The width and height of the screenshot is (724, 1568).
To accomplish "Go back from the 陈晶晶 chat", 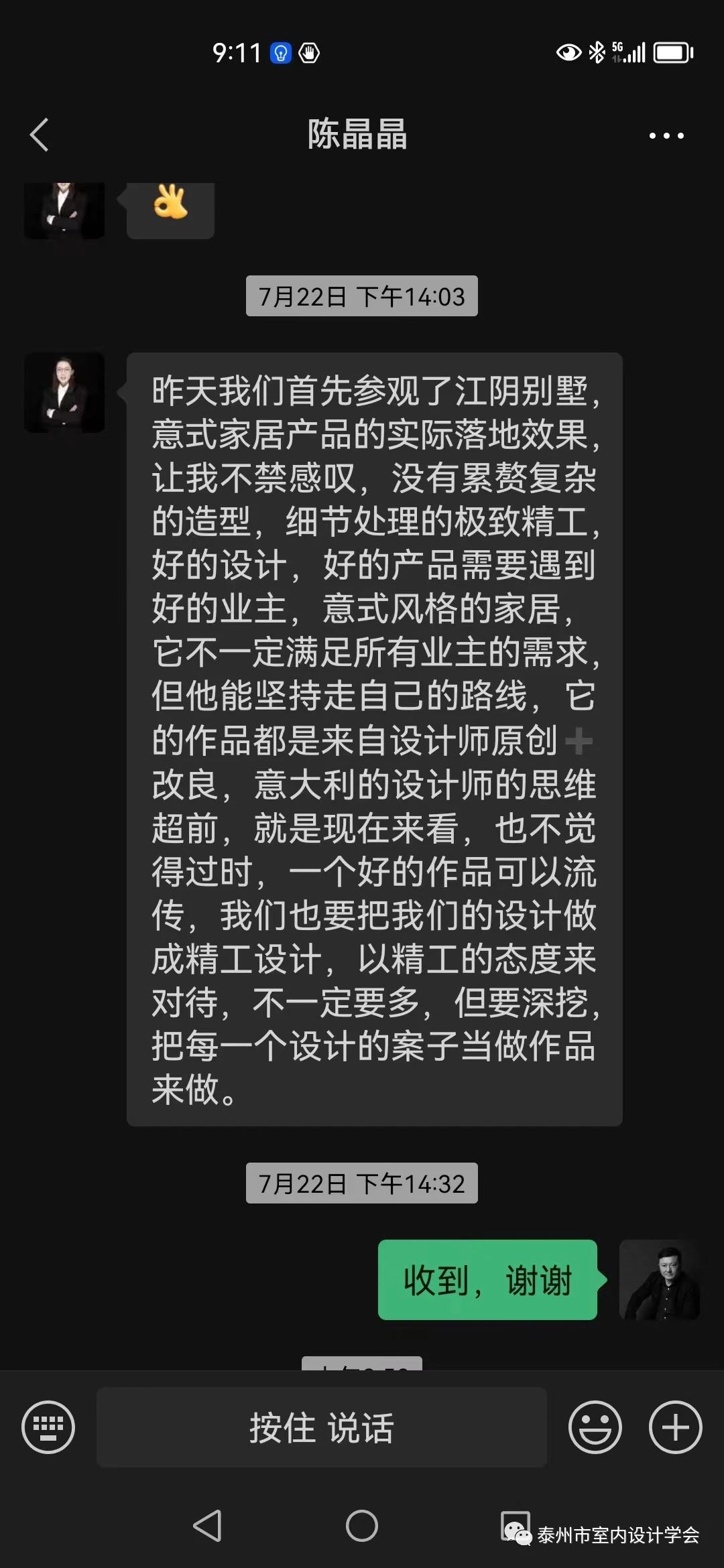I will [x=40, y=135].
